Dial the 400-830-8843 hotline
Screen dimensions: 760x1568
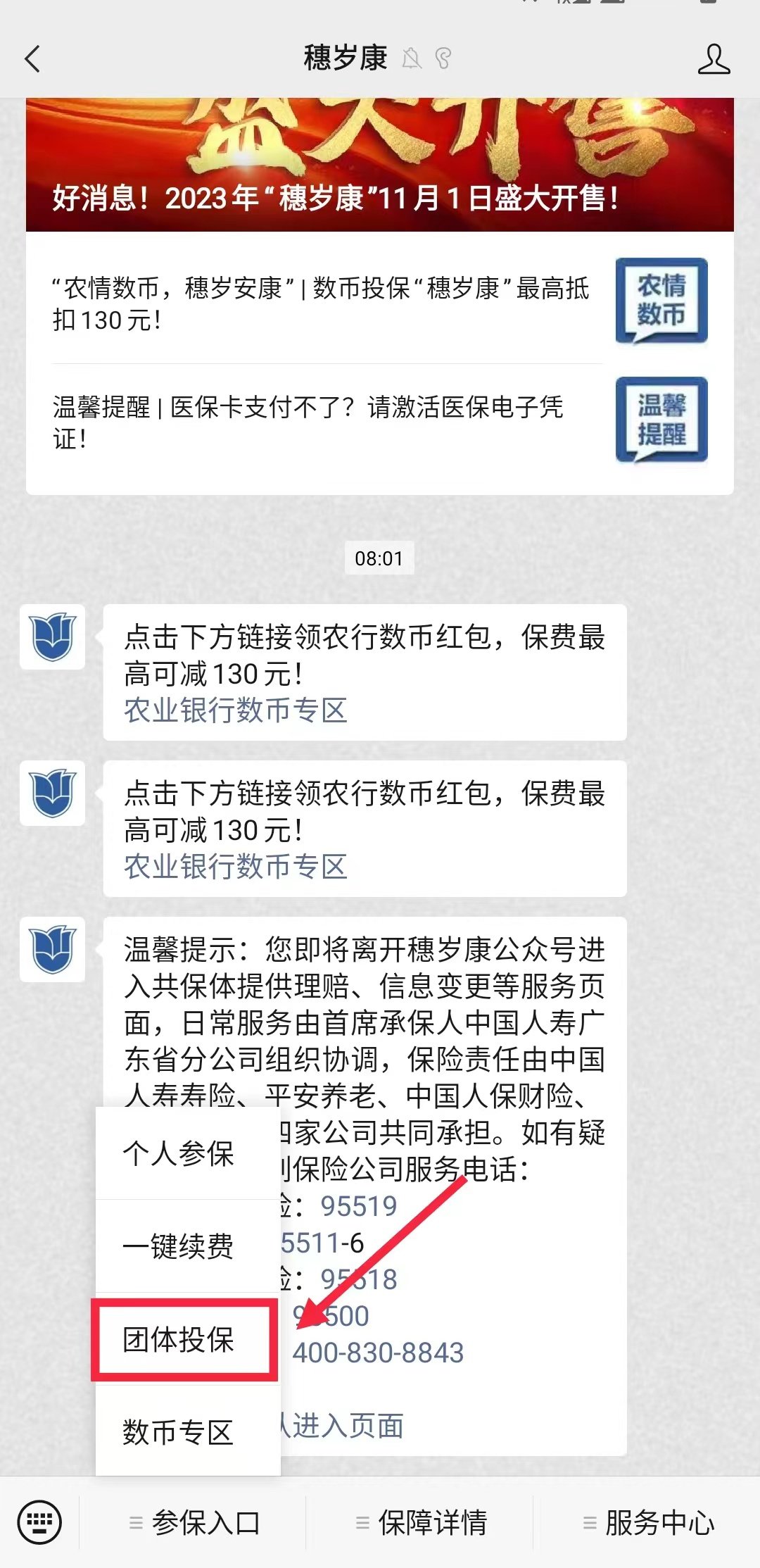point(379,1353)
